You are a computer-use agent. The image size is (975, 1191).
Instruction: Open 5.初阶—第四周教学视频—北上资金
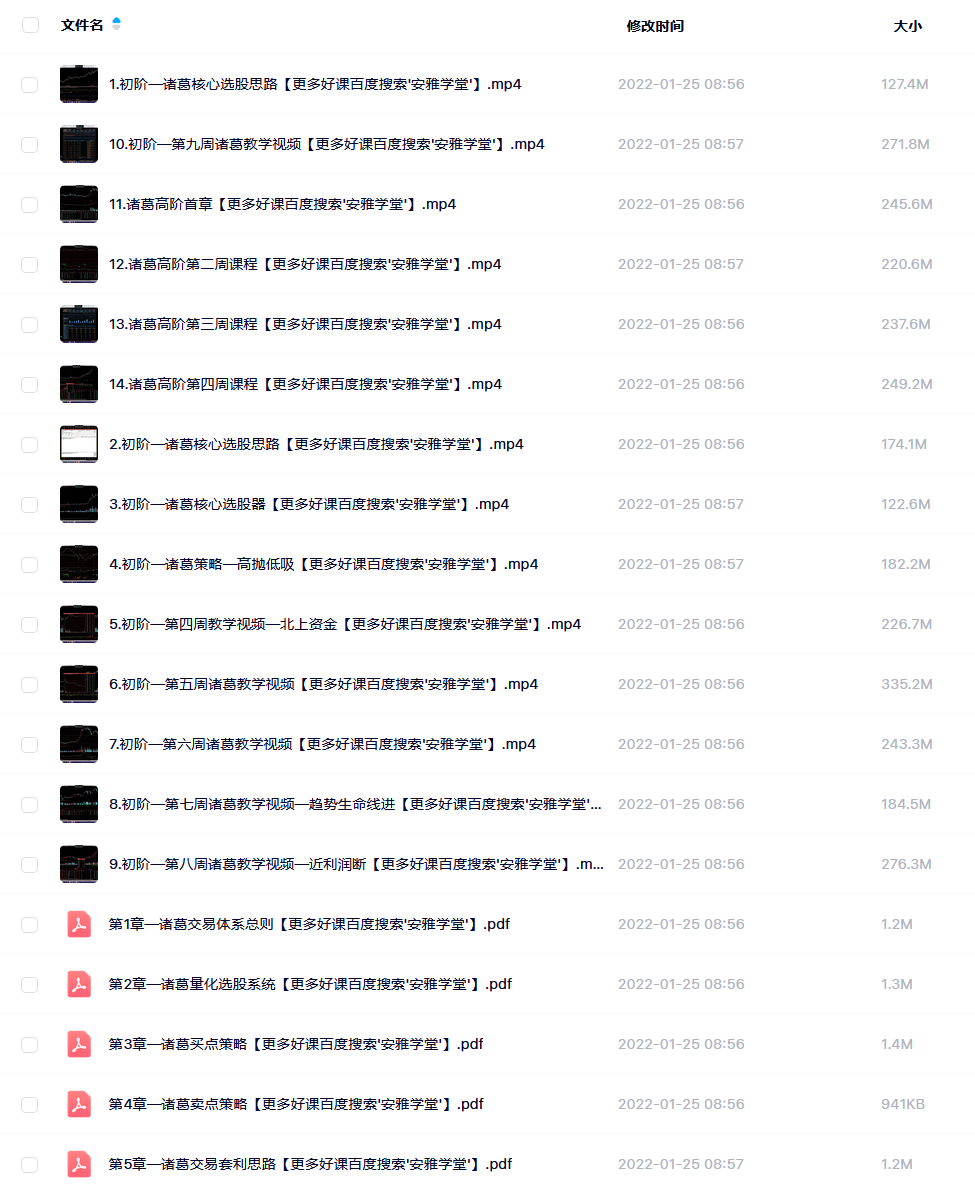click(344, 624)
